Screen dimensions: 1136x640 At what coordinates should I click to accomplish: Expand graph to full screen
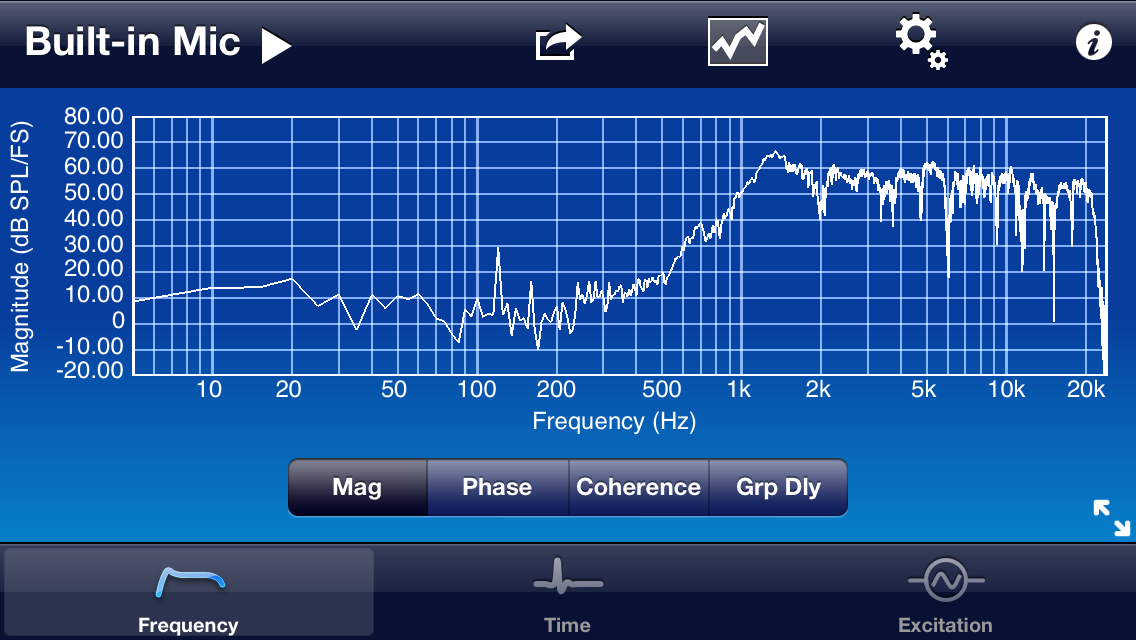[1111, 517]
